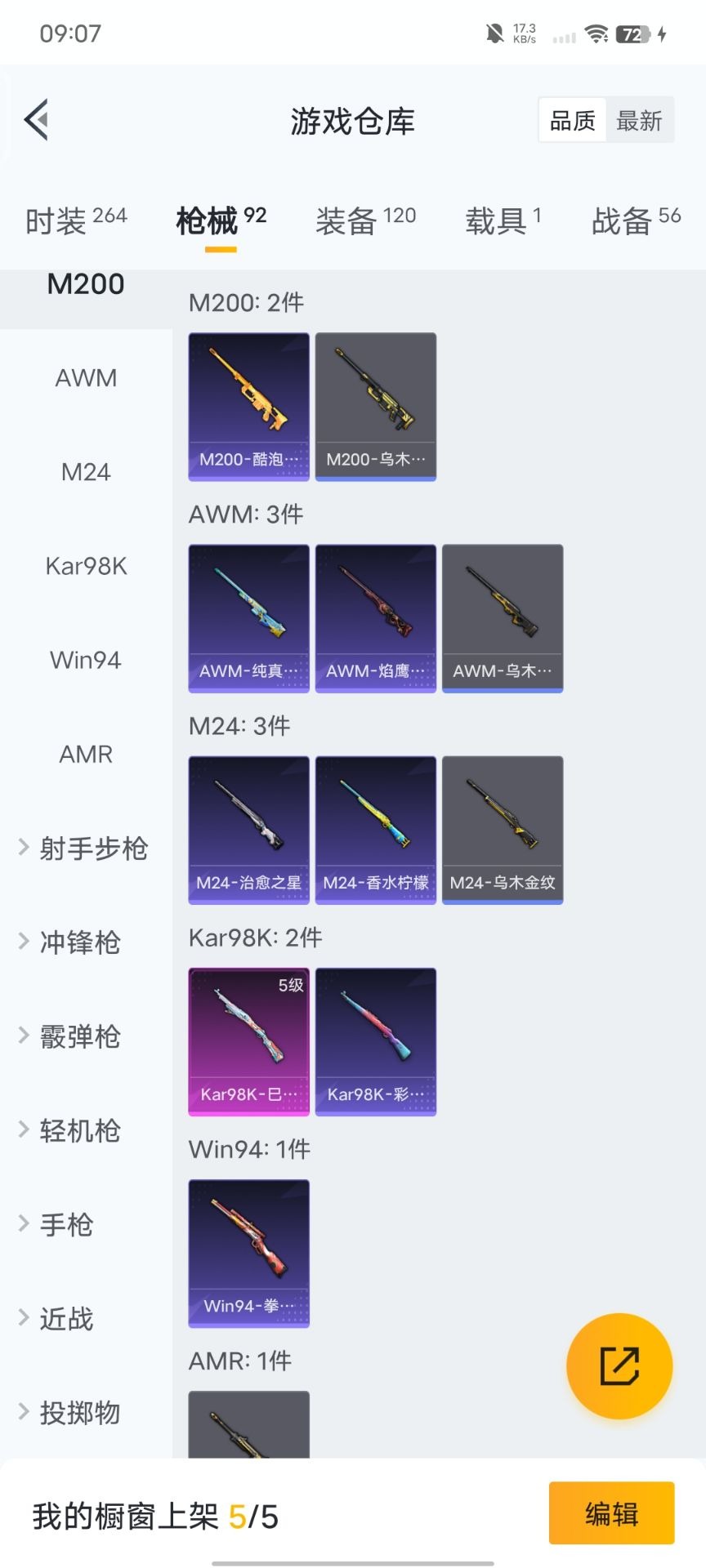Tap the 编辑 button
Image resolution: width=706 pixels, height=1568 pixels.
(x=611, y=1513)
